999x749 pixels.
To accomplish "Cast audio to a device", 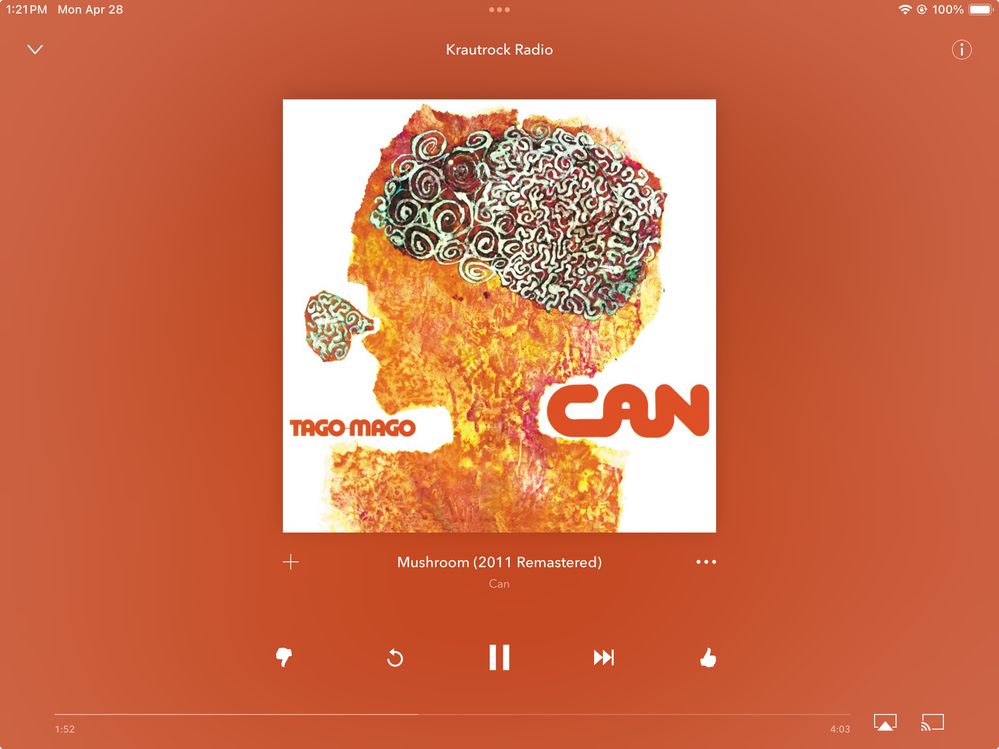I will click(933, 722).
